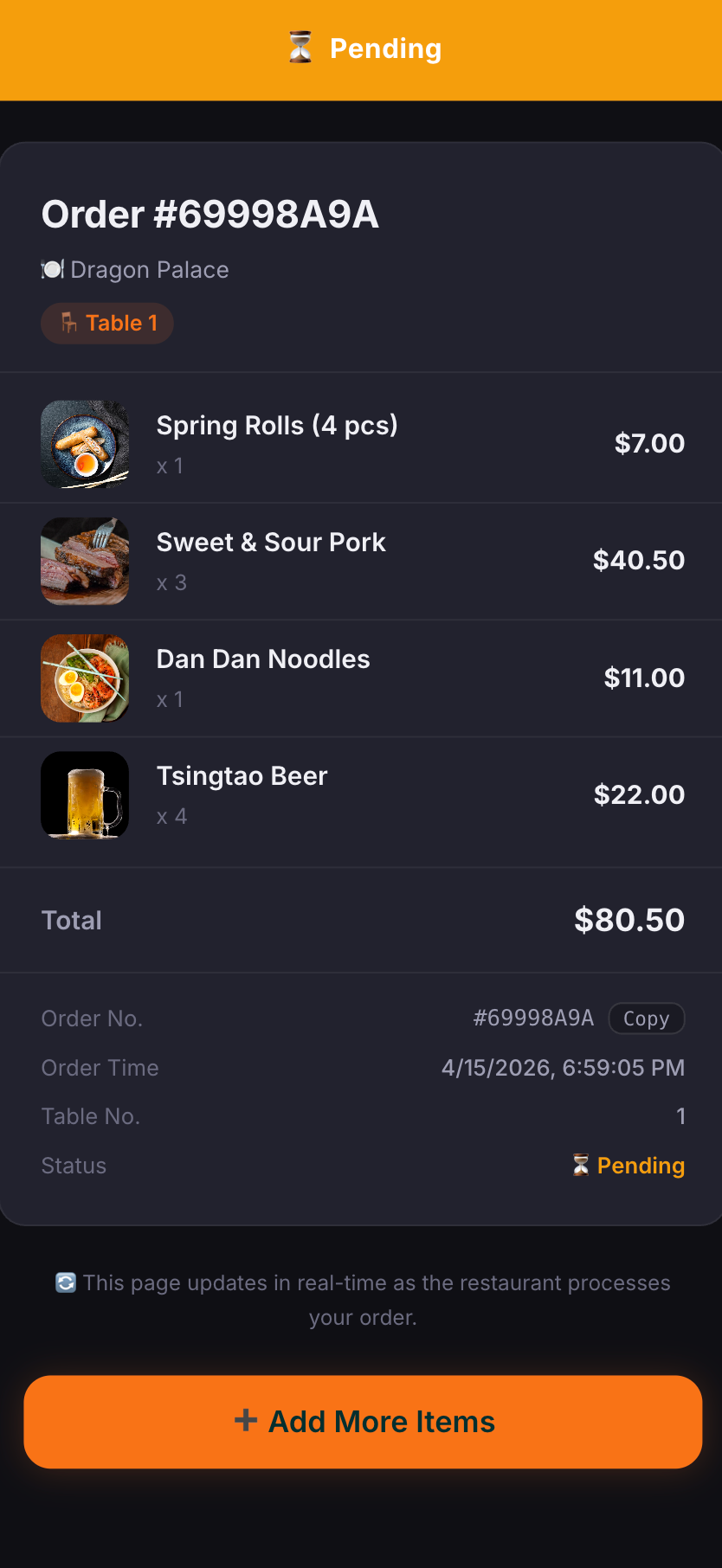Click the chair icon in the Table 1 badge
Viewport: 722px width, 1568px height.
[x=69, y=322]
